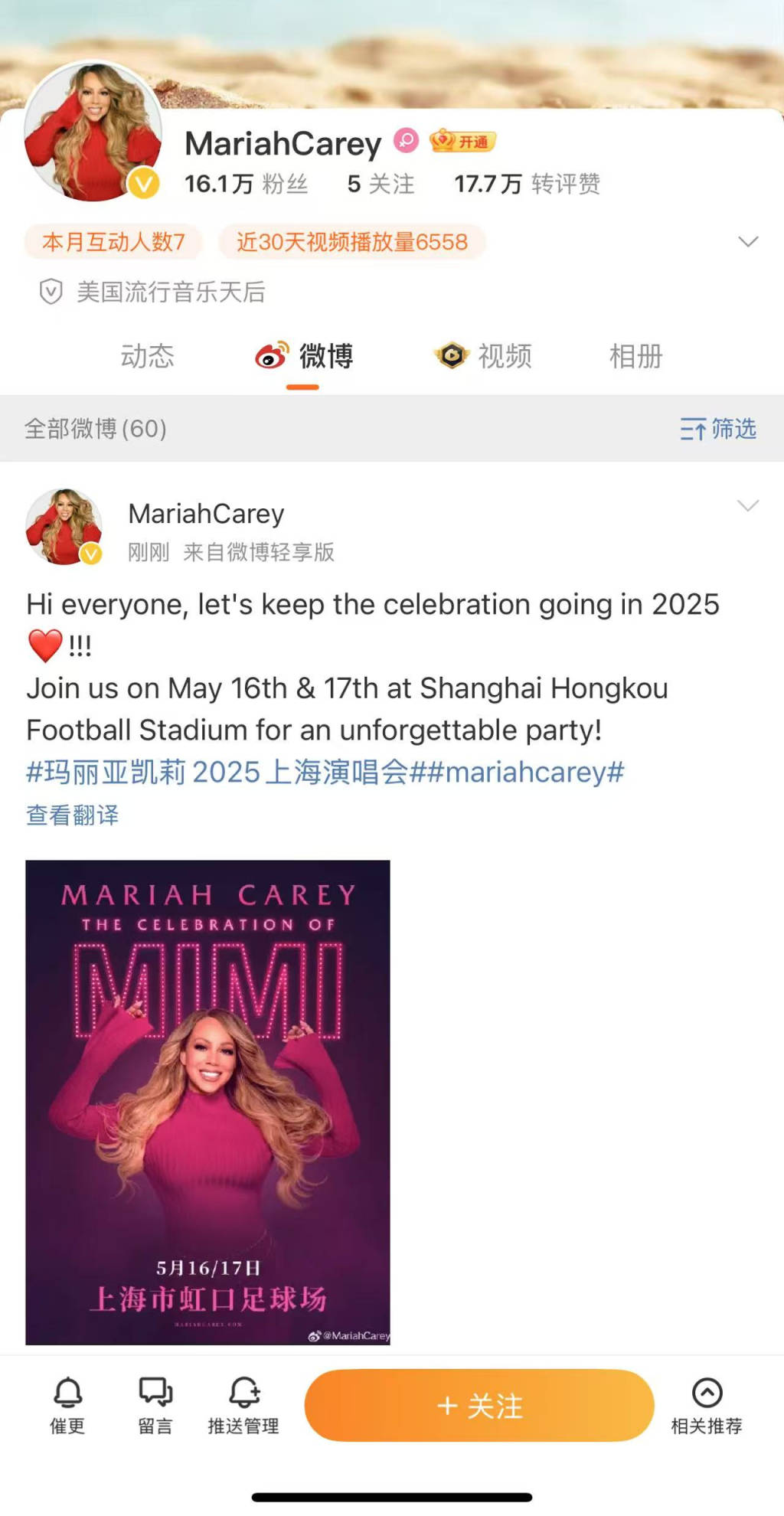This screenshot has height=1516, width=784.
Task: Open the 5 关注 following list
Action: pyautogui.click(x=381, y=184)
